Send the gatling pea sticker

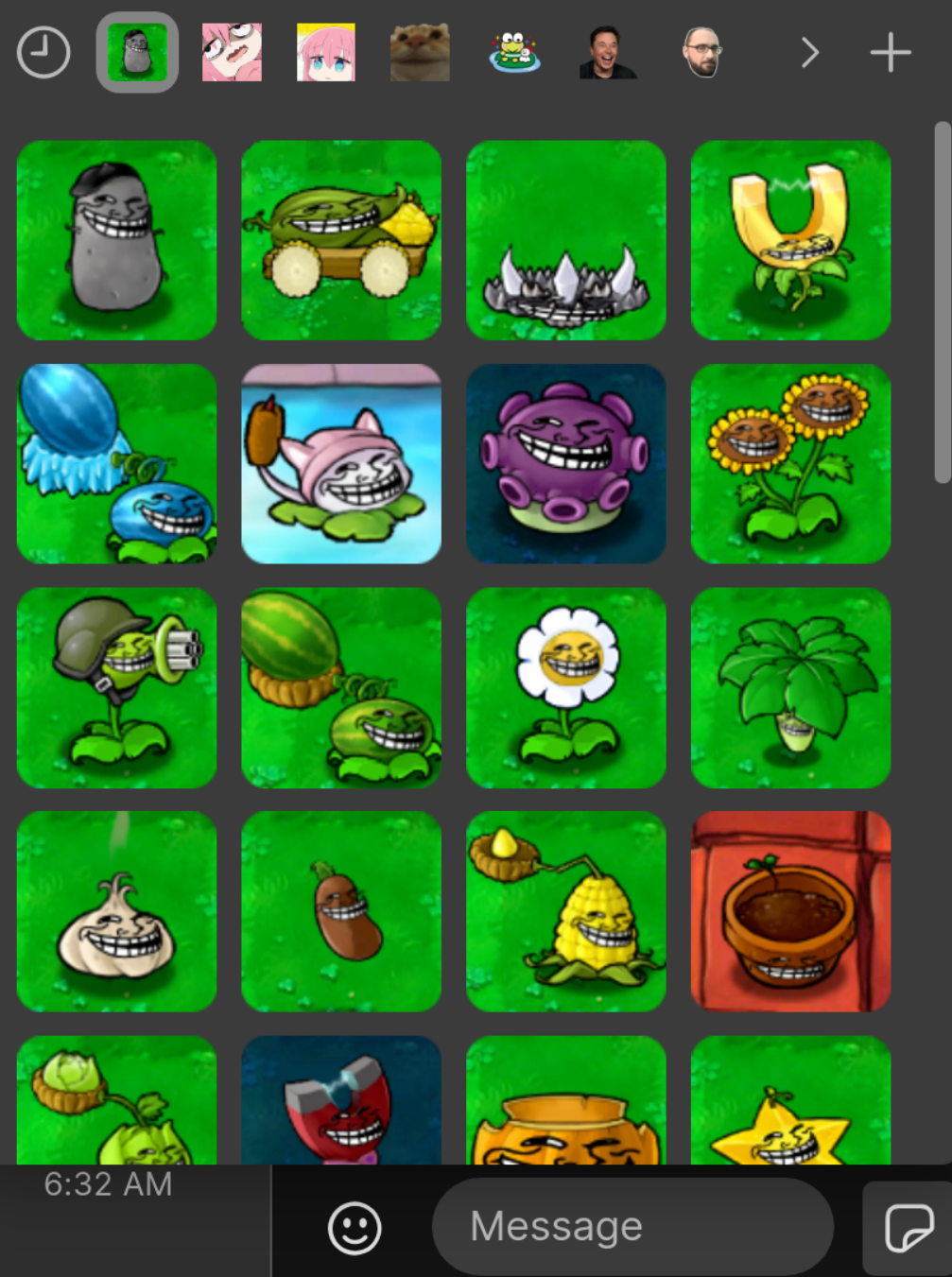[x=116, y=688]
